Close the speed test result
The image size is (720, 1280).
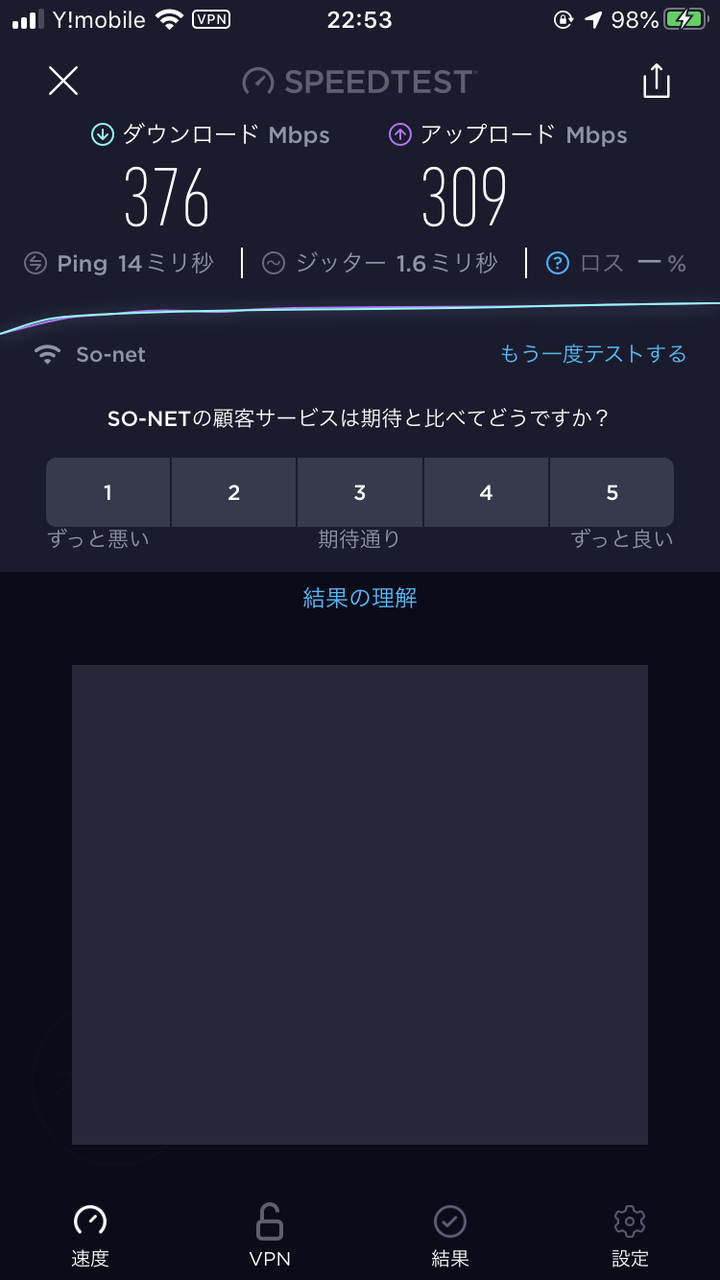[63, 81]
